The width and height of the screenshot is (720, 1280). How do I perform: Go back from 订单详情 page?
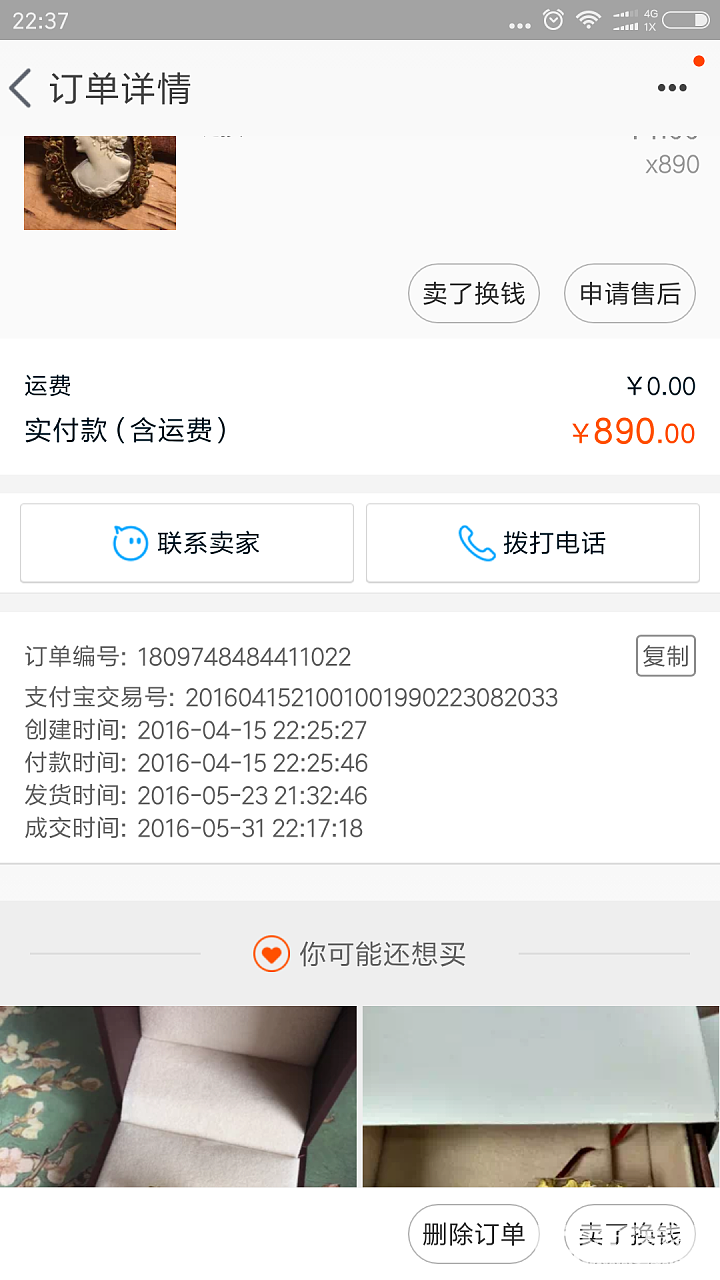(22, 88)
